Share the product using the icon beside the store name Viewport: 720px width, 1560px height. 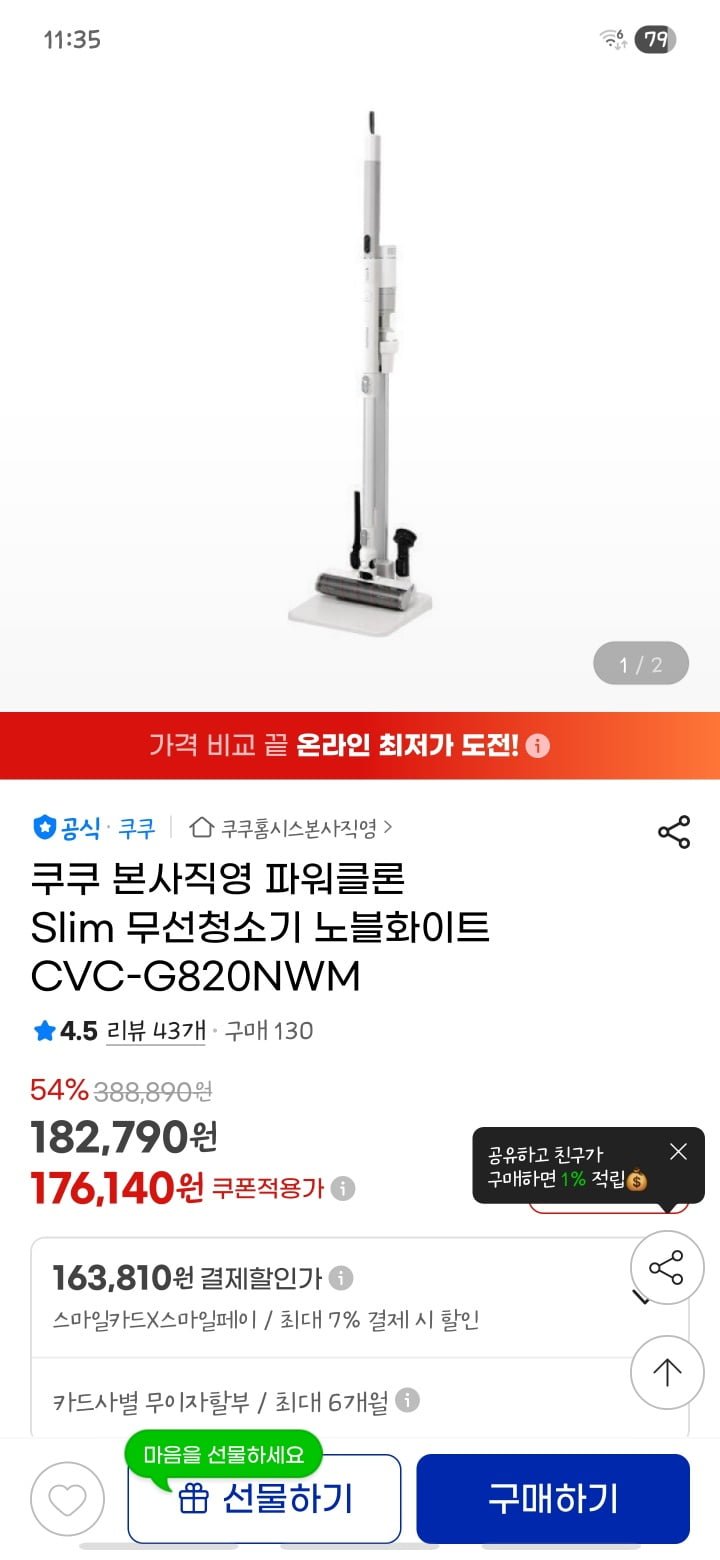[x=674, y=832]
